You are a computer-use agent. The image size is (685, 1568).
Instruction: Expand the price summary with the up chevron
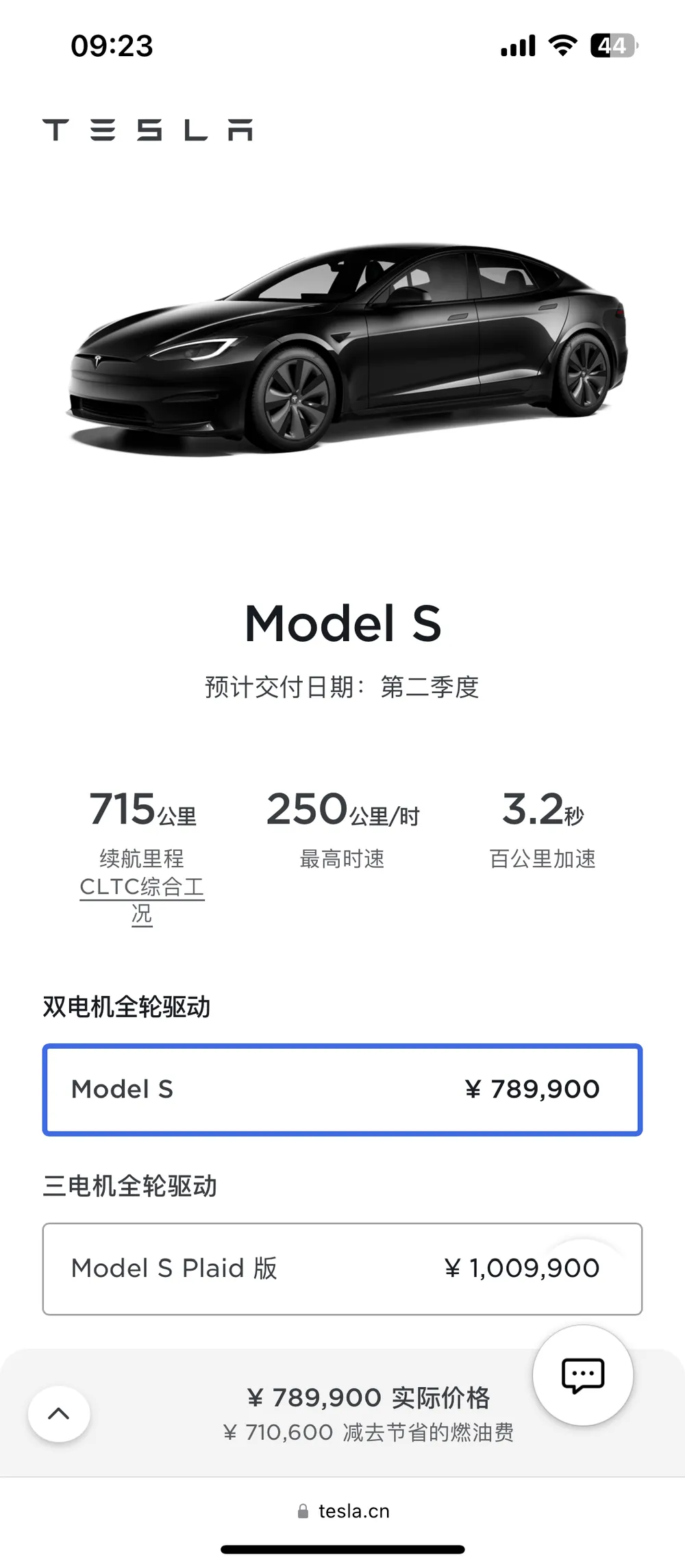59,1413
